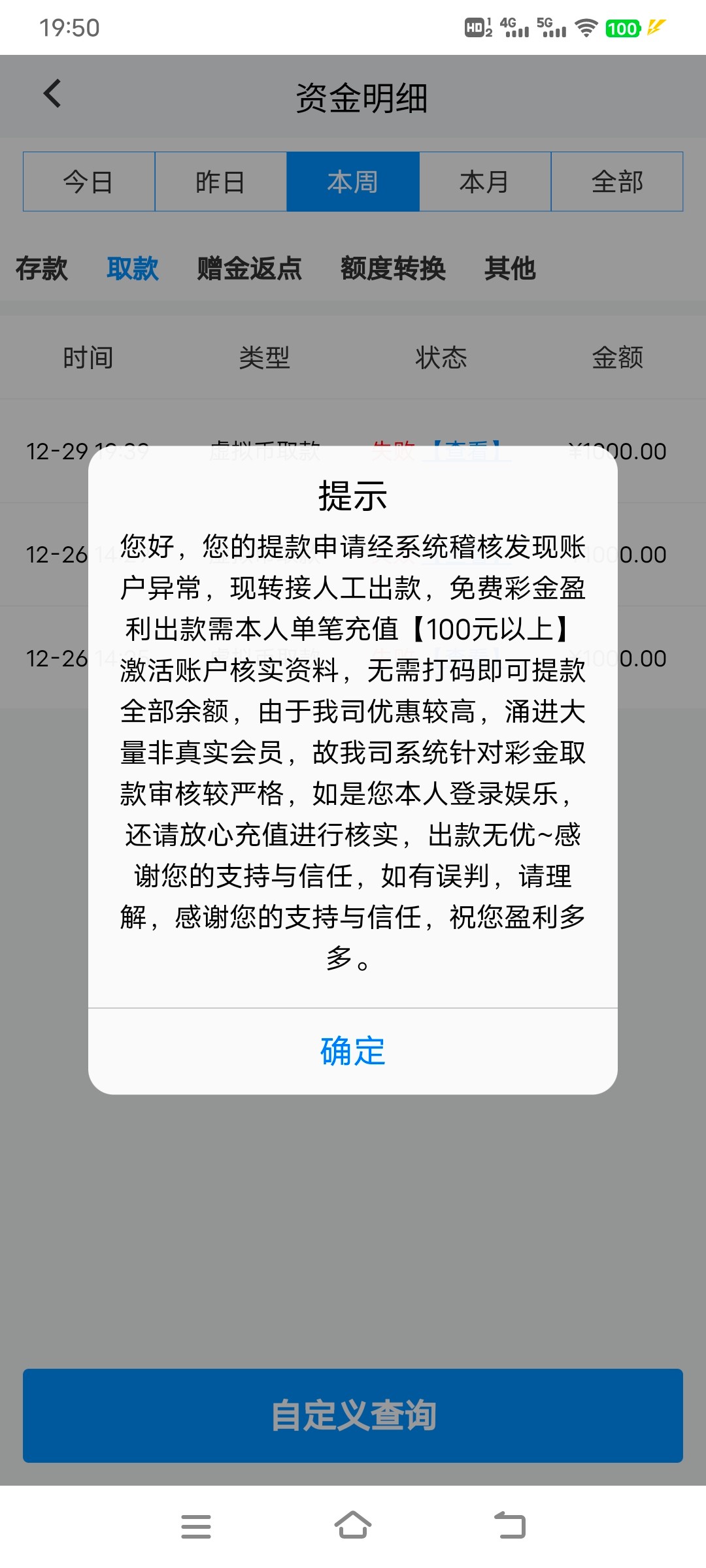Switch to the 今日 date filter tab
The height and width of the screenshot is (1568, 706).
88,182
